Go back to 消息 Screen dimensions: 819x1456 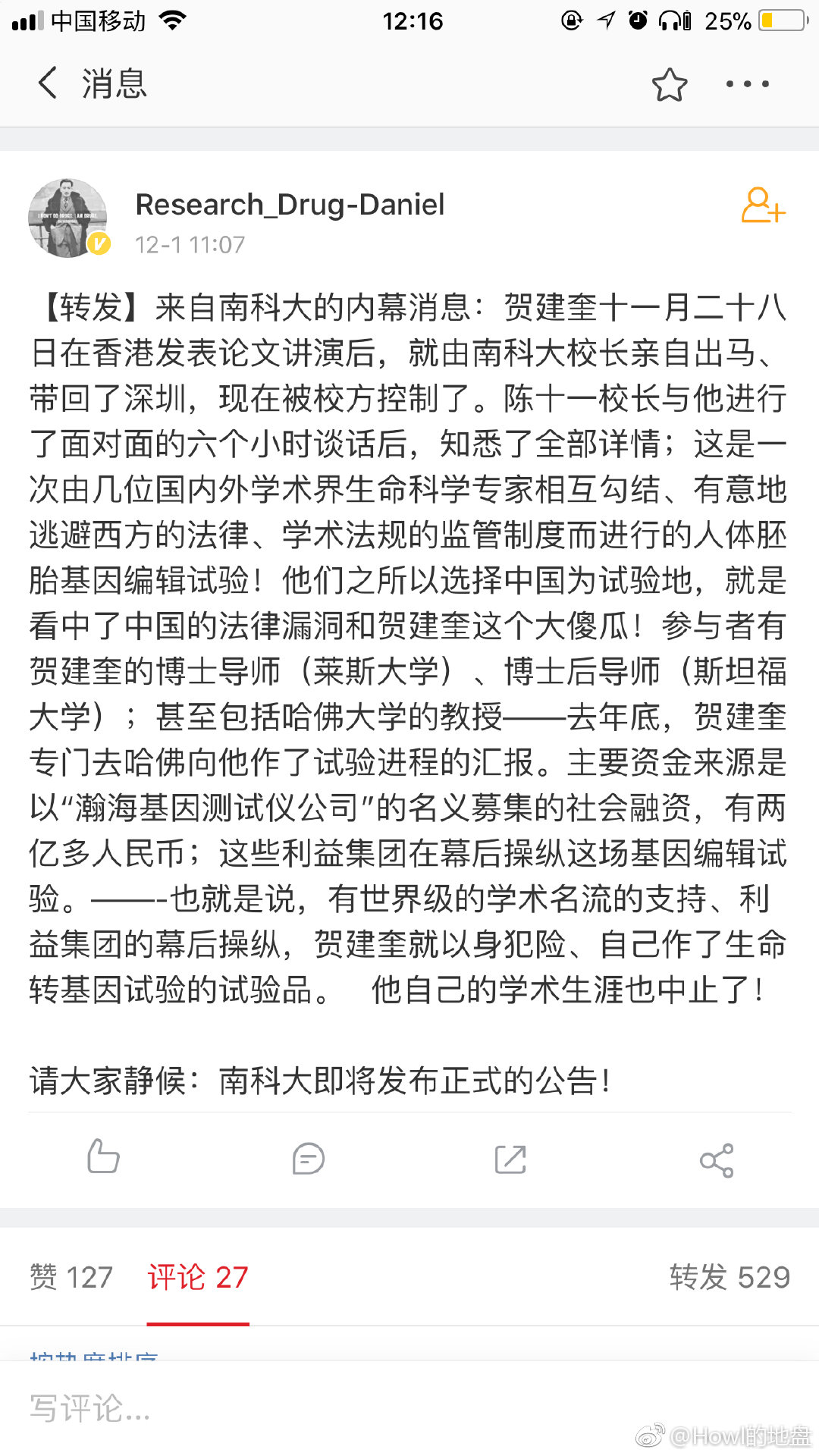(x=93, y=83)
